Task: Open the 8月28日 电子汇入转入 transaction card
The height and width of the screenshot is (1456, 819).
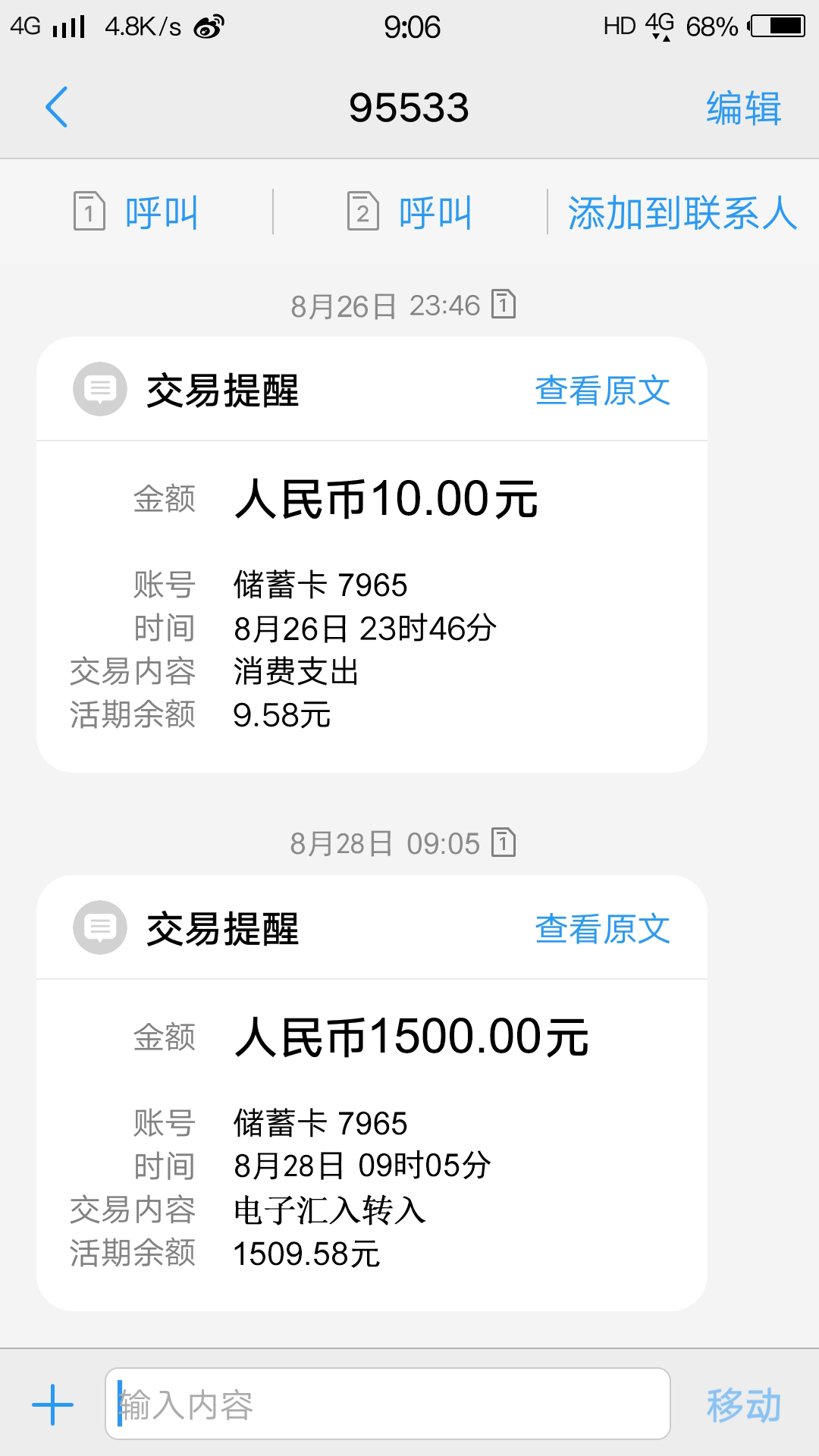Action: point(372,1094)
